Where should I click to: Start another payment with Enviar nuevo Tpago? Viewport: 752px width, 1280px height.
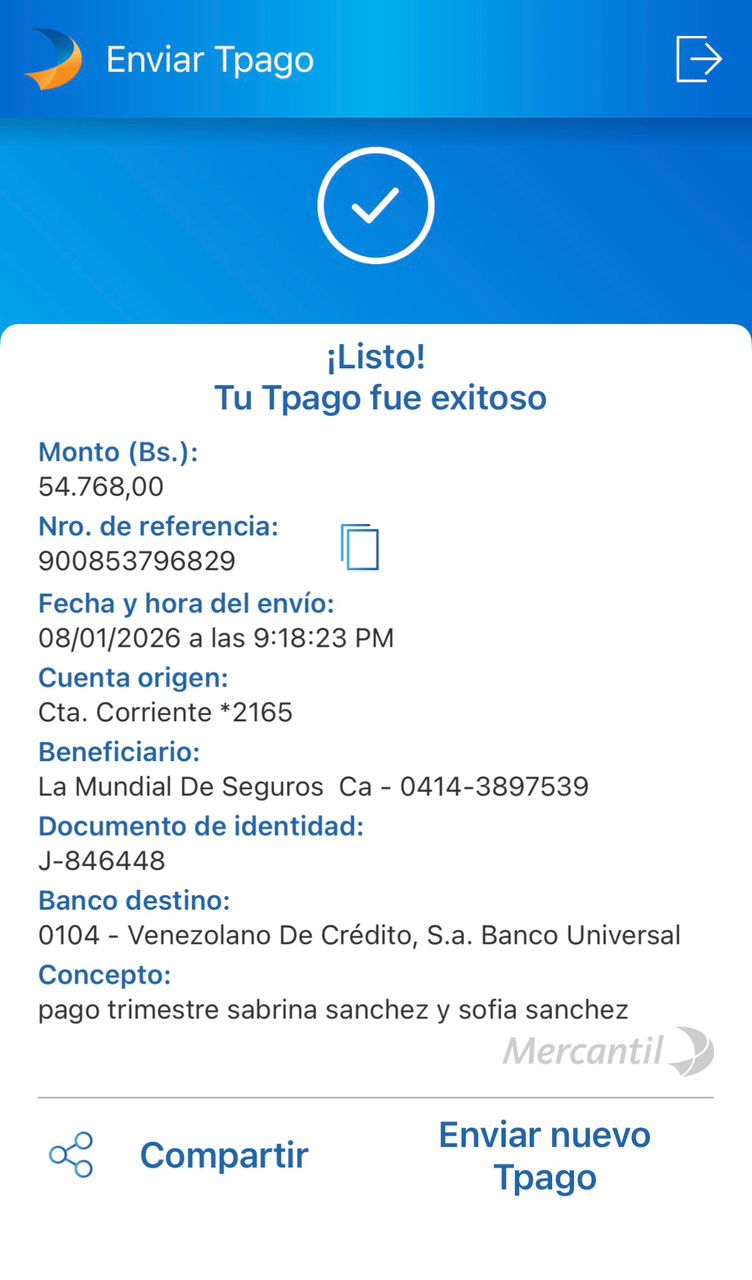click(544, 1155)
